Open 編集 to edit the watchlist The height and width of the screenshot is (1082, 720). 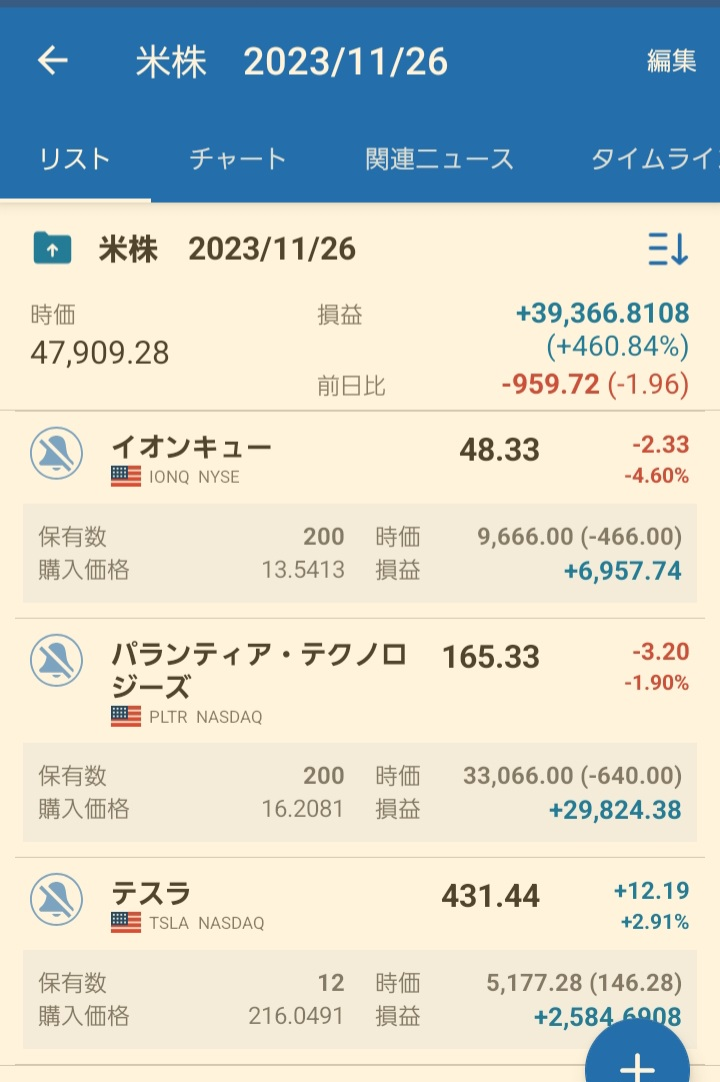[670, 61]
